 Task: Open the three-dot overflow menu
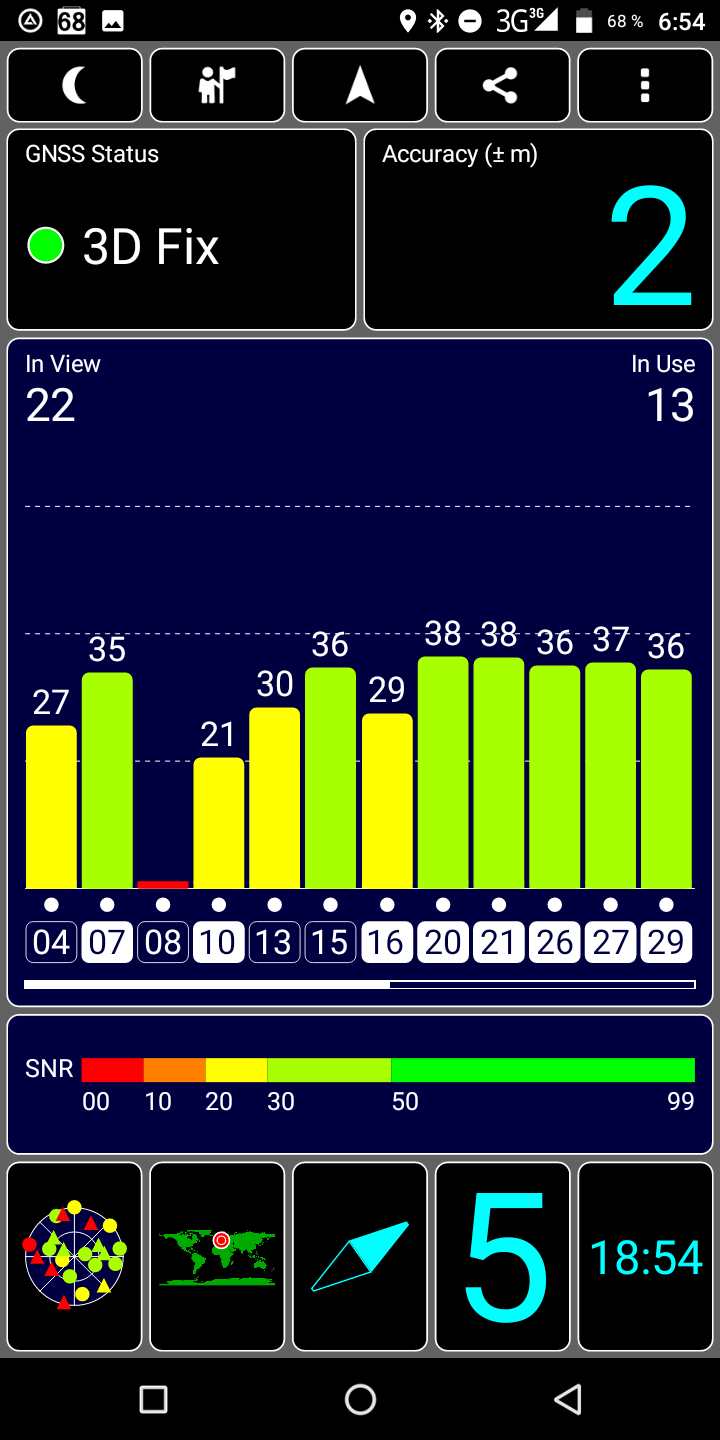point(645,86)
